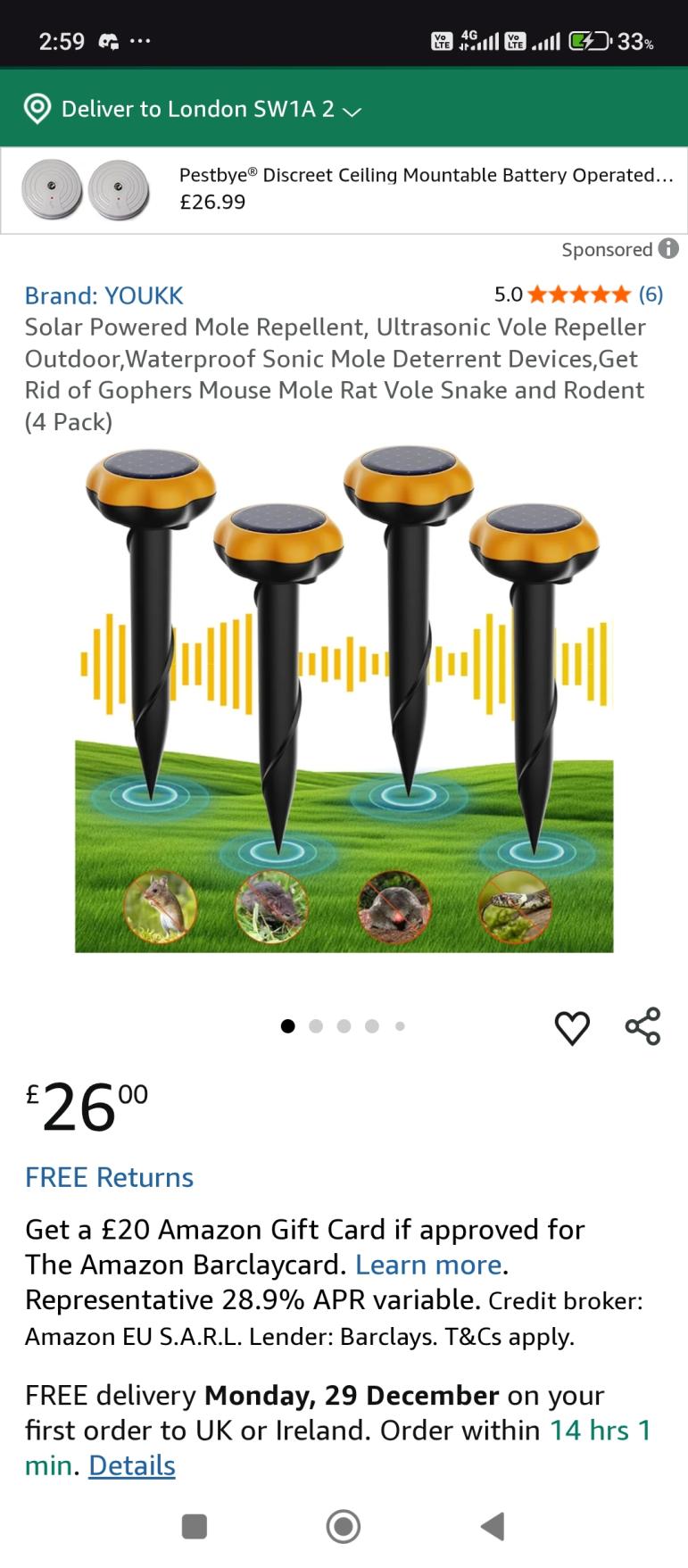
Task: View the 5.0 star customer ratings
Action: pyautogui.click(x=578, y=295)
